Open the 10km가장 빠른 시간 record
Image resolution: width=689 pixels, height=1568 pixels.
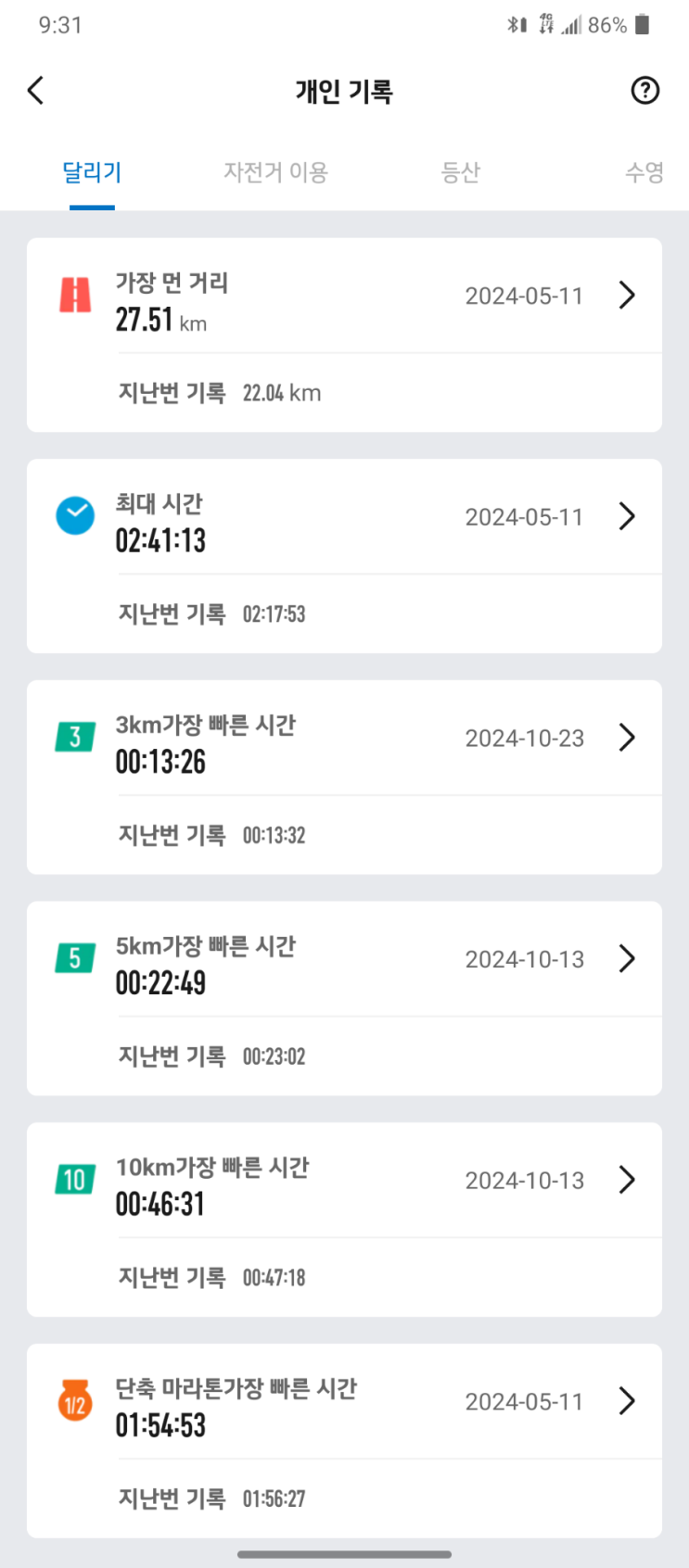click(x=344, y=1182)
